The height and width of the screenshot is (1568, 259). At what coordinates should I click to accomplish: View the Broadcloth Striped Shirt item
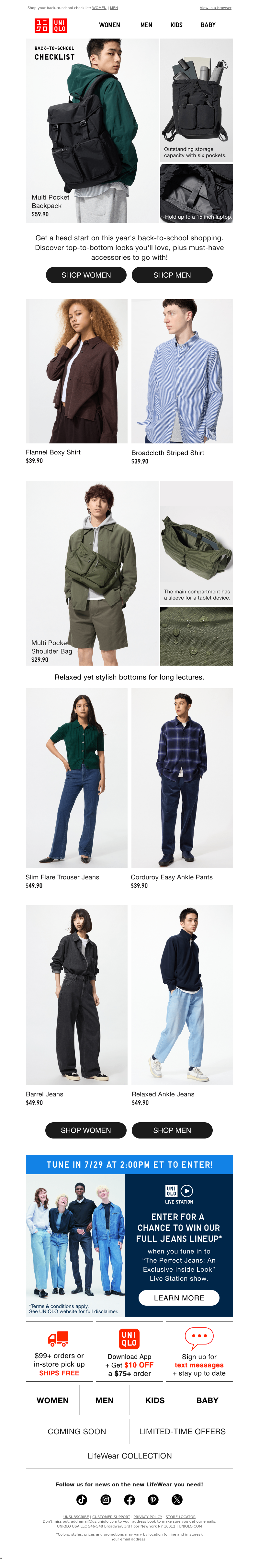182,371
